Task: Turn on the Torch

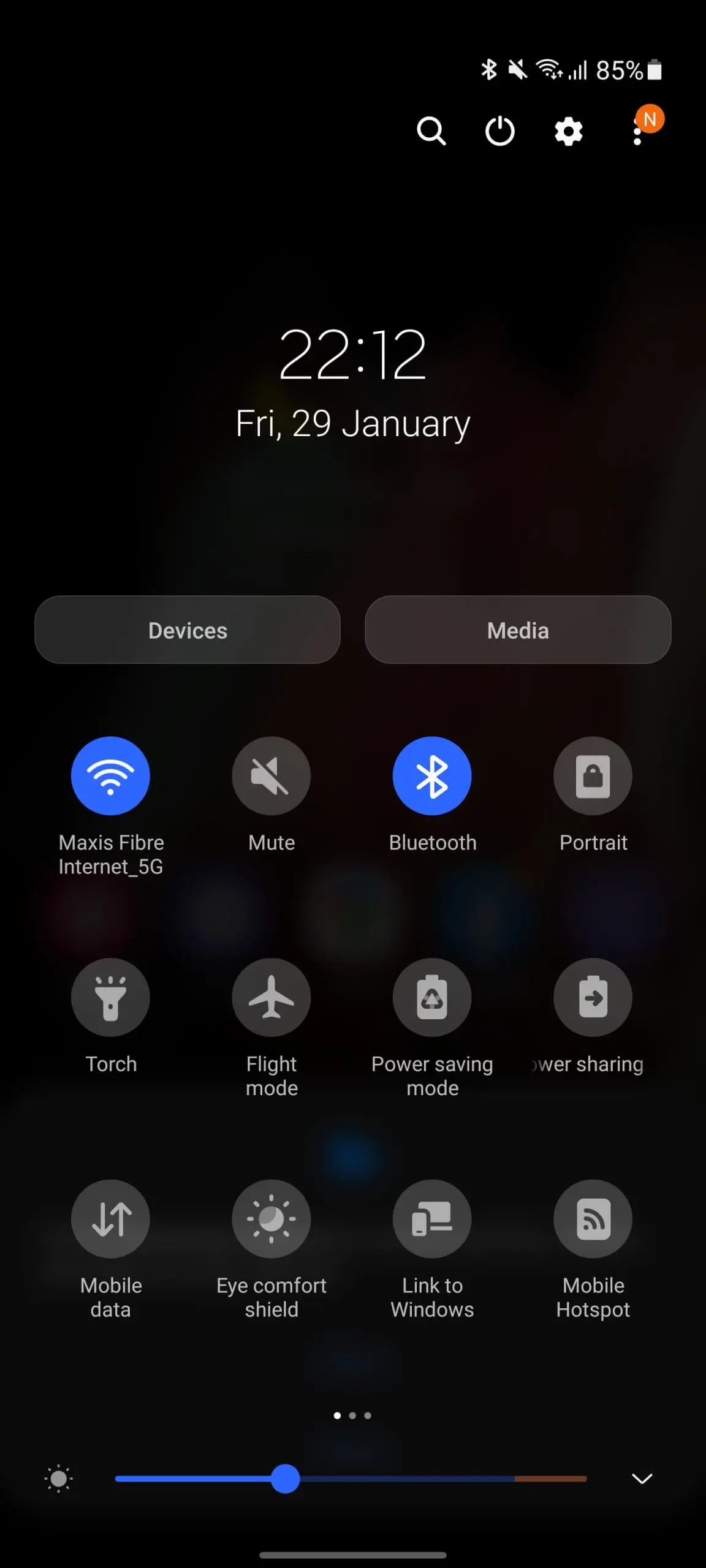Action: (110, 998)
